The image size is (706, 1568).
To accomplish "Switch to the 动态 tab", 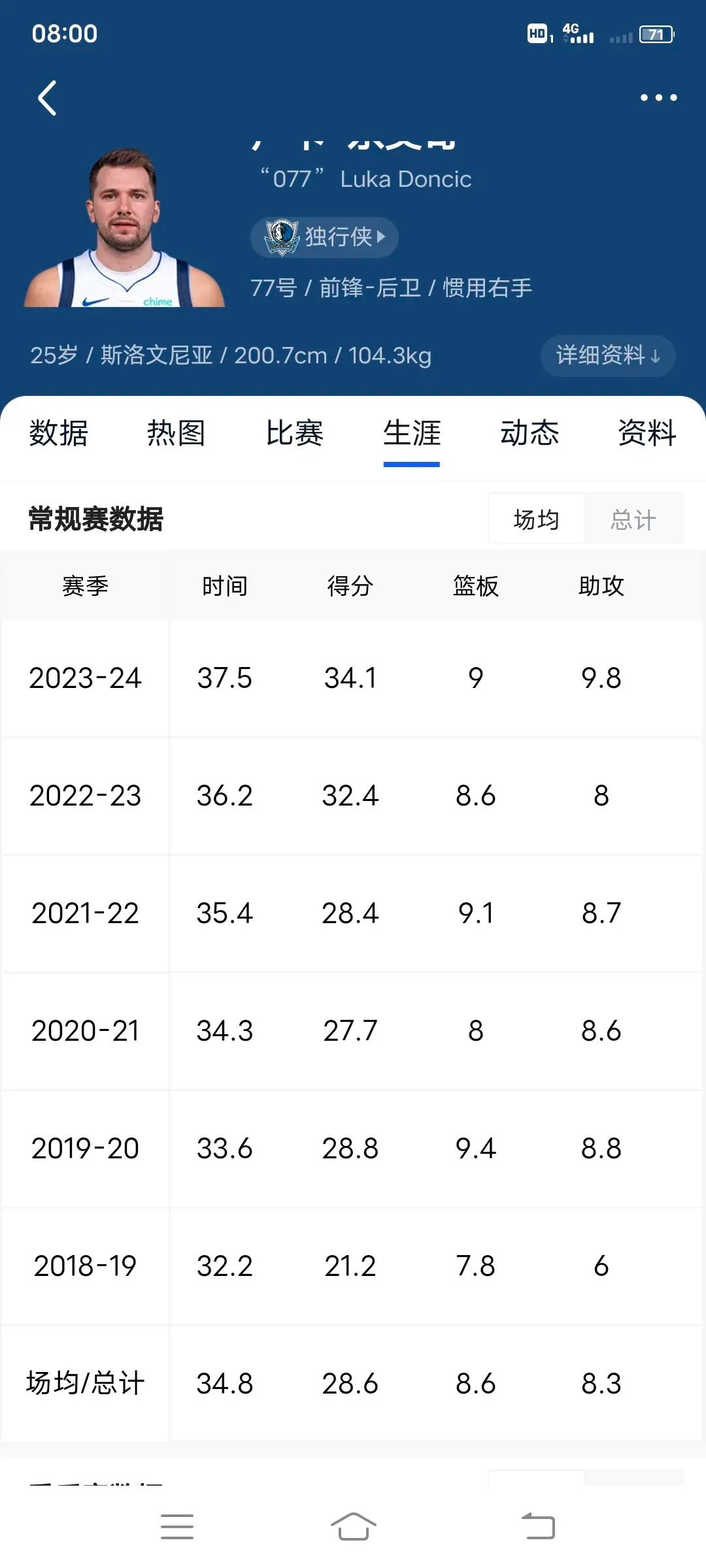I will click(529, 433).
